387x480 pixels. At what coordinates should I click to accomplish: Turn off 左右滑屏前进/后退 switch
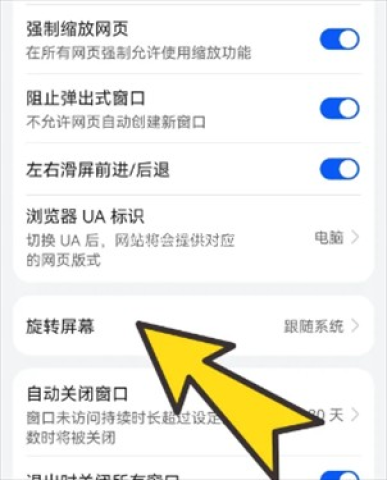click(340, 169)
